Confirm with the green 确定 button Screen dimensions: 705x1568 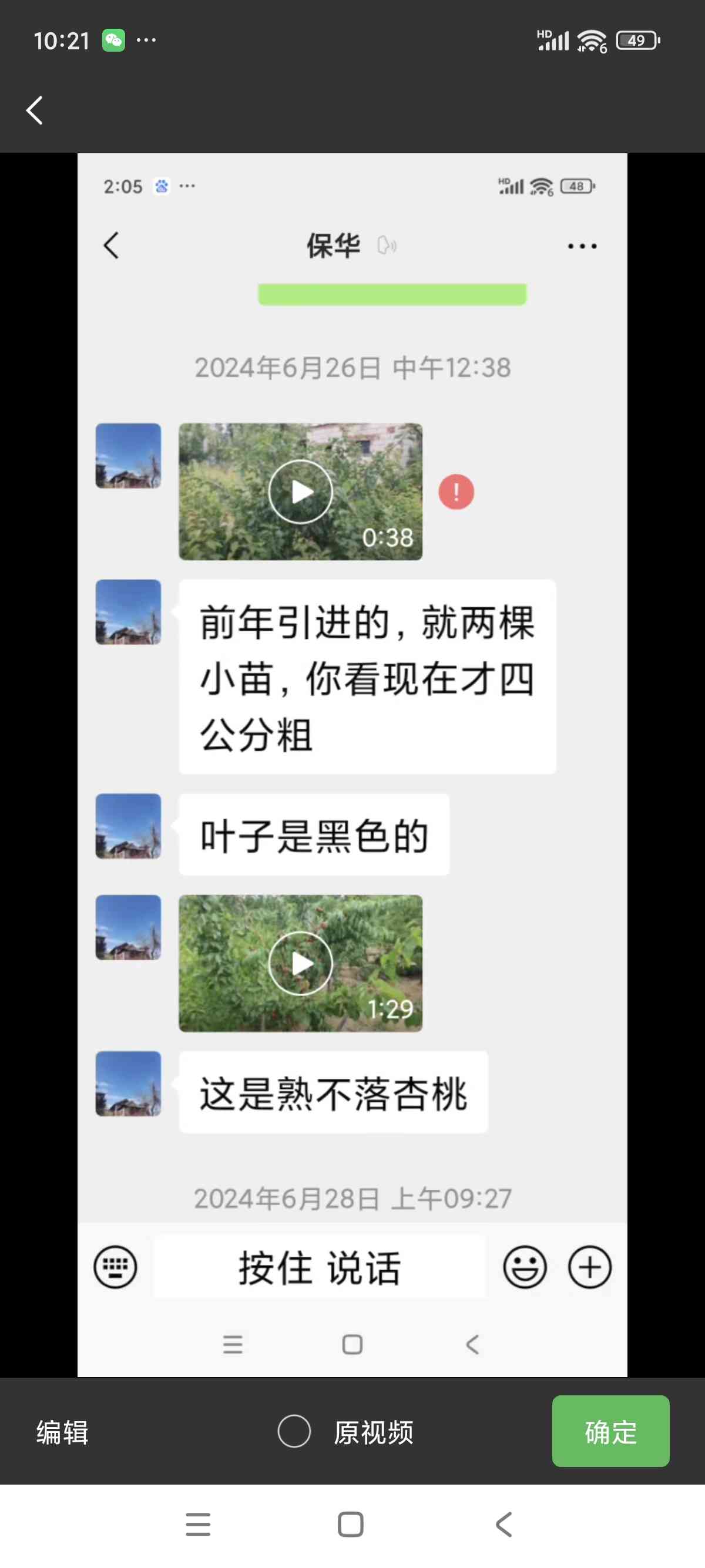pos(610,1431)
